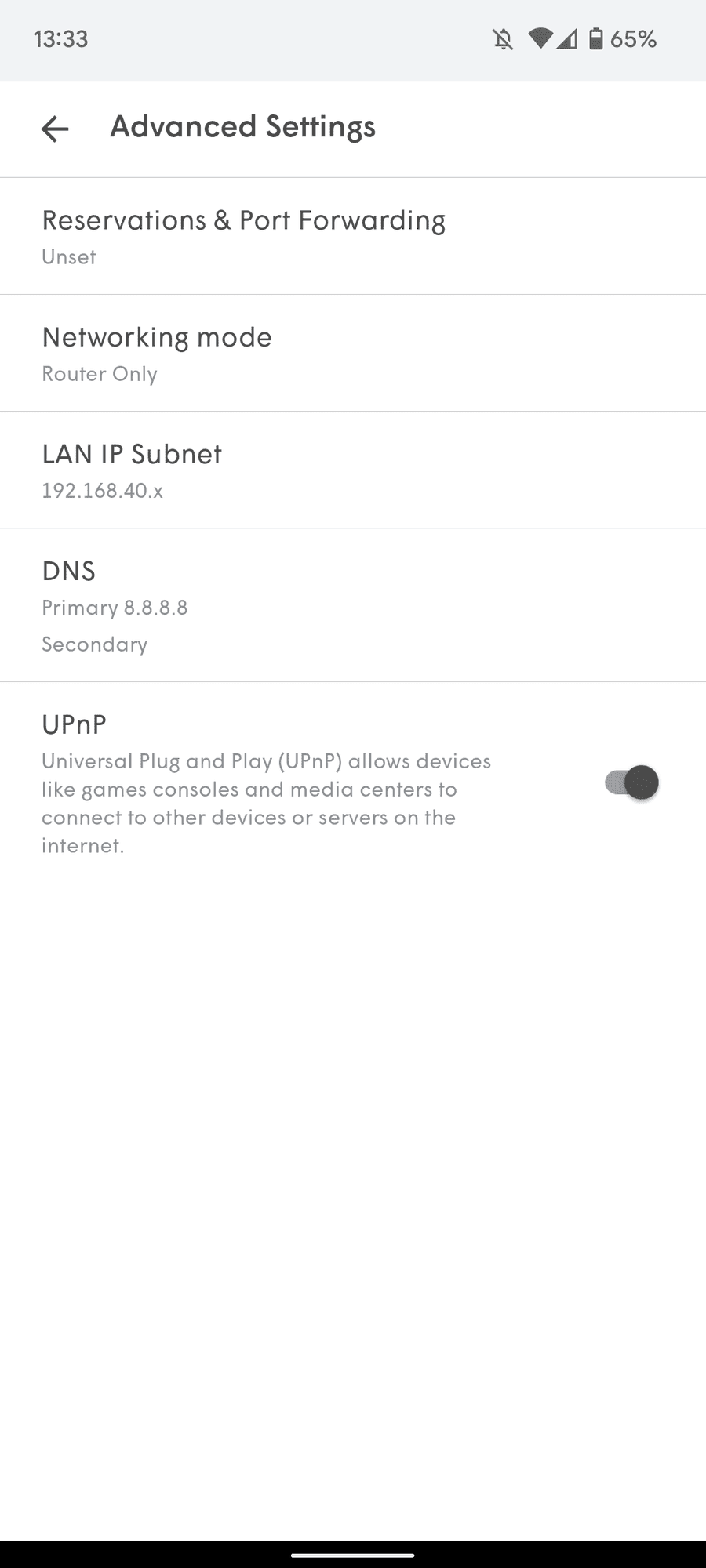Open DNS settings
Screen dimensions: 706x1568
click(353, 605)
